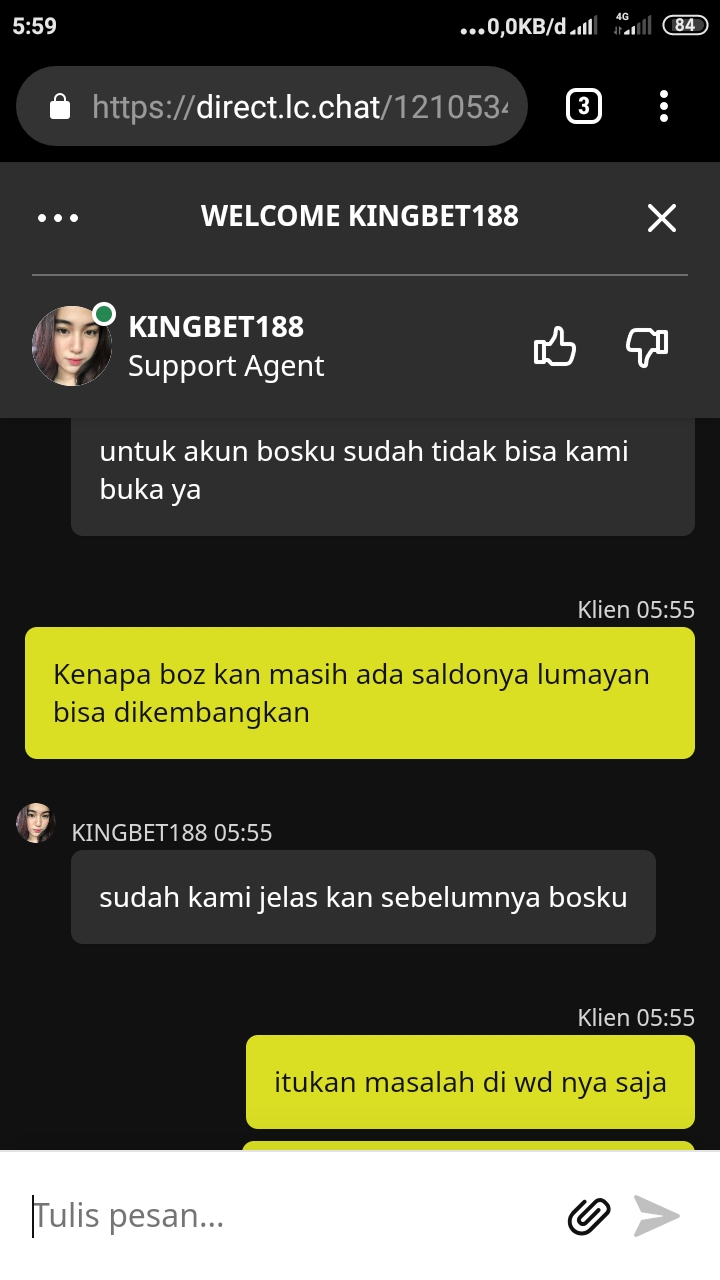Rate the agent with thumbs up
720x1280 pixels.
click(555, 347)
